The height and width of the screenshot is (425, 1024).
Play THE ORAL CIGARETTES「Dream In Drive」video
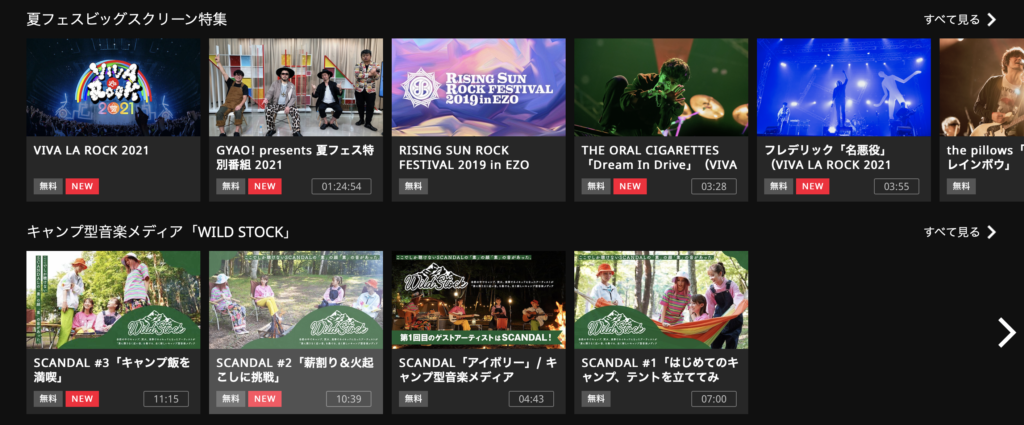[661, 88]
